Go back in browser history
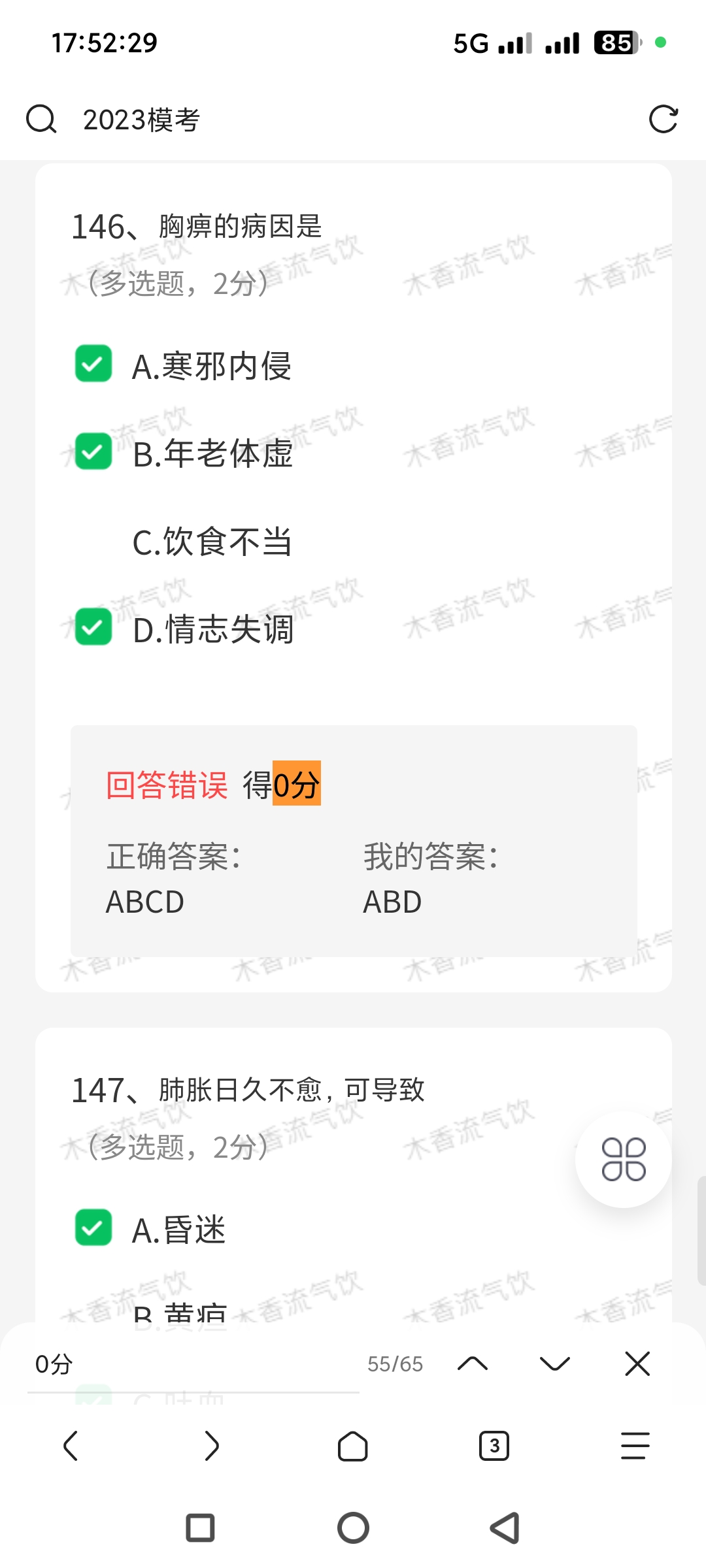This screenshot has width=706, height=1568. click(x=71, y=1445)
